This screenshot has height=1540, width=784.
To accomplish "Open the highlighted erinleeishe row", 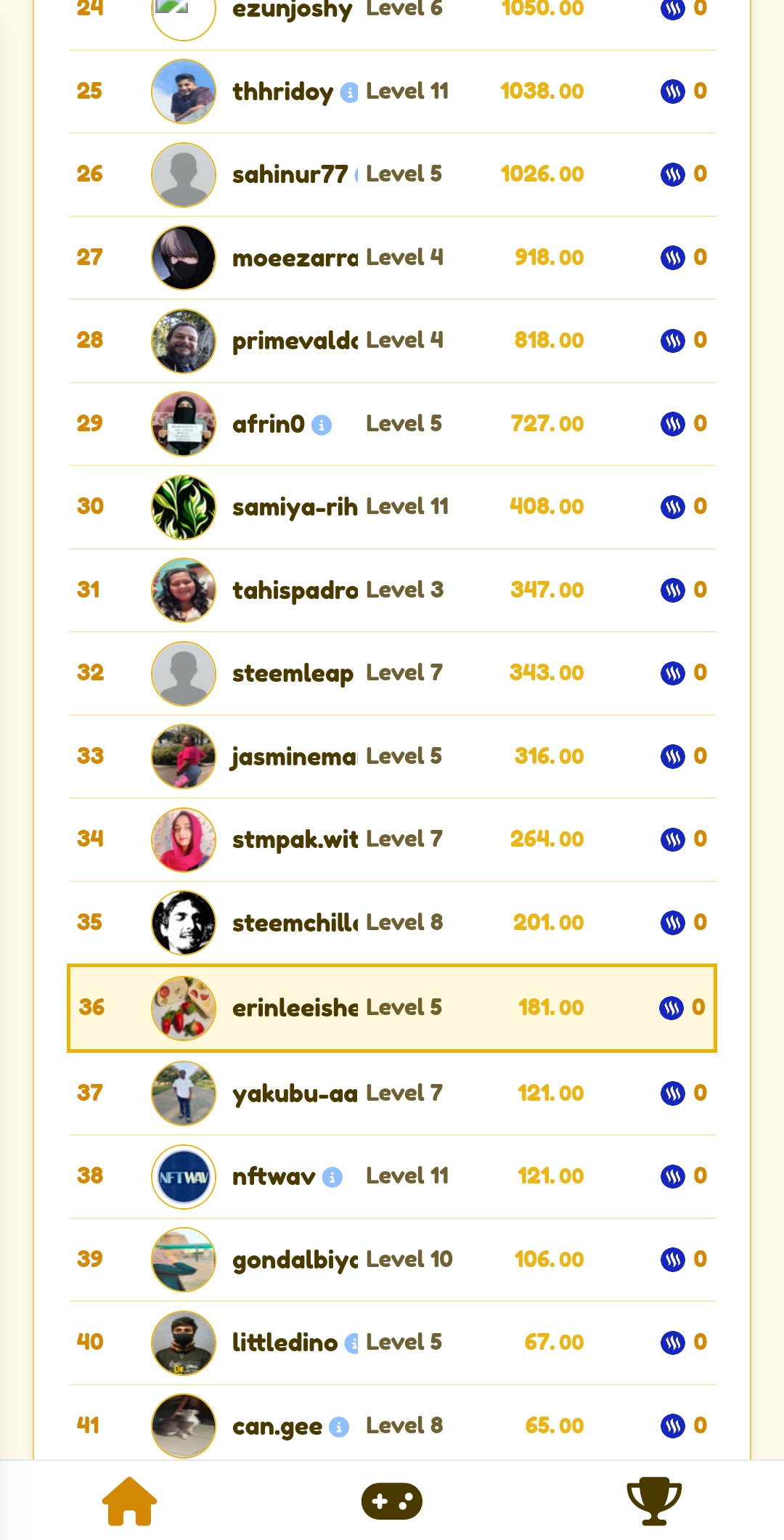I will tap(392, 1008).
